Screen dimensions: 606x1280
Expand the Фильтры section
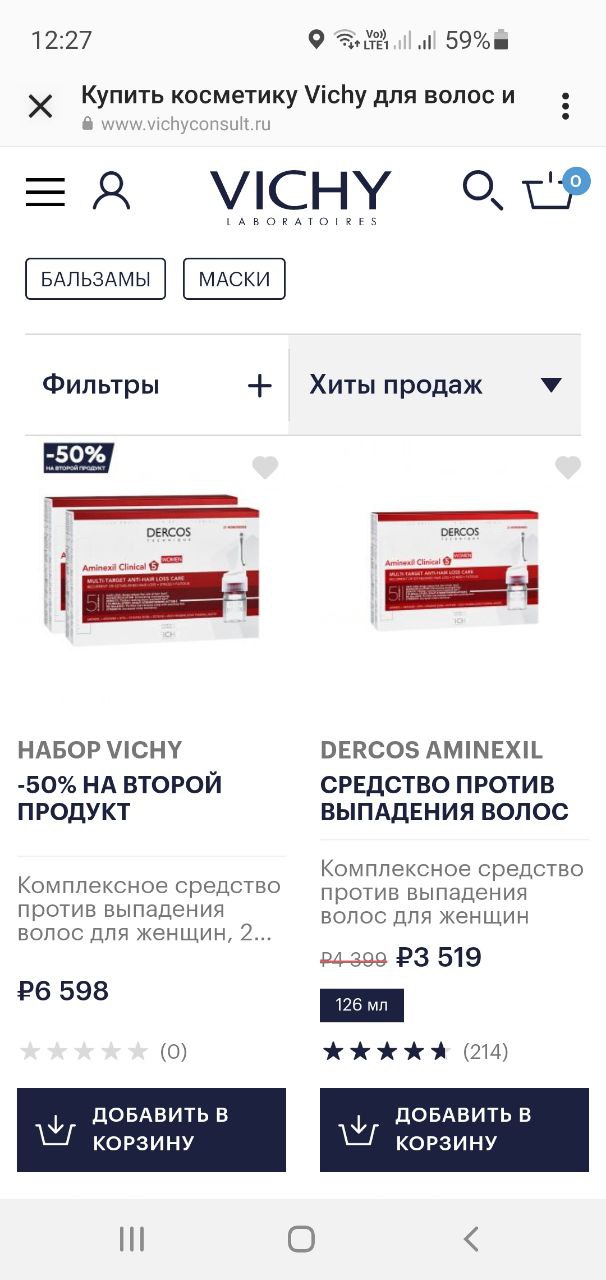tap(157, 385)
